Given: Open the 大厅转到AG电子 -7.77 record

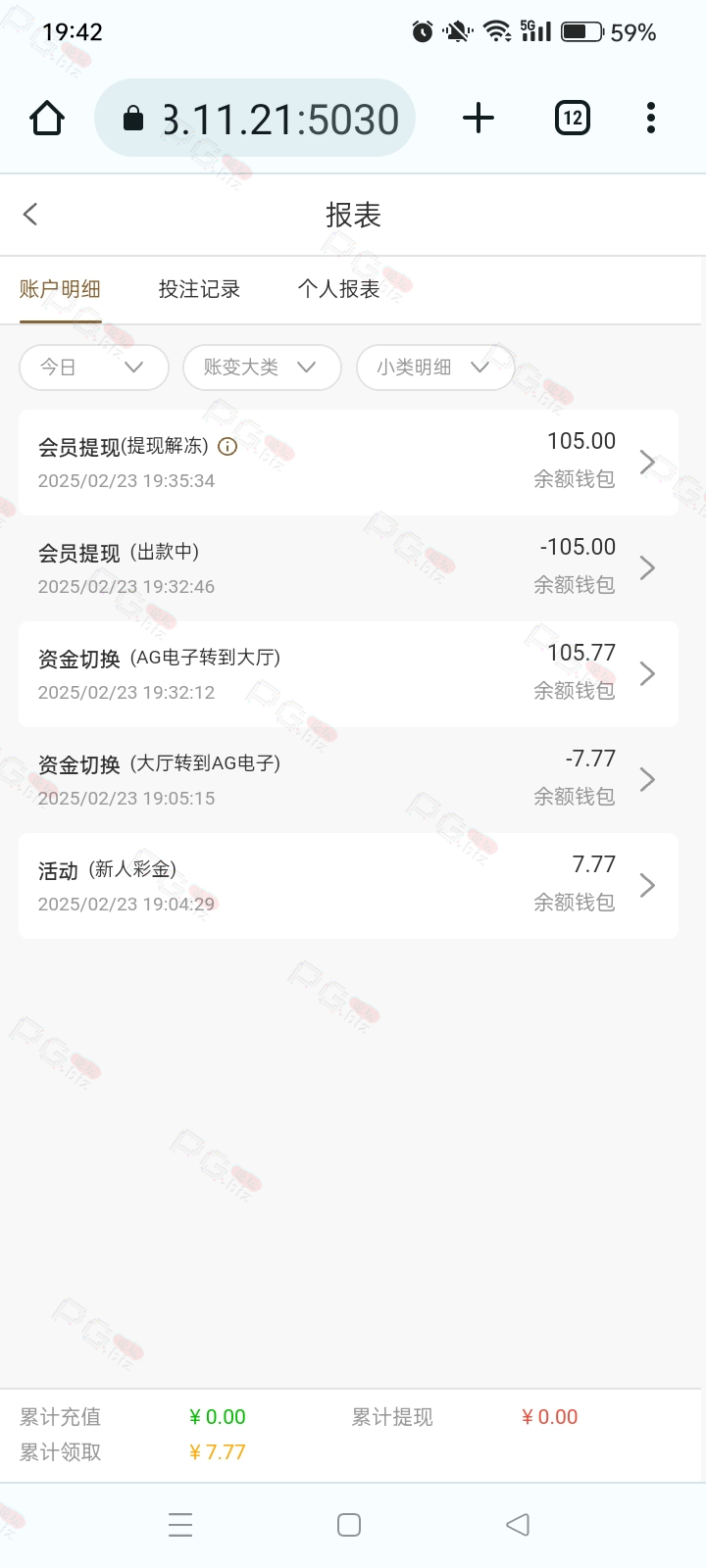Looking at the screenshot, I should (x=348, y=780).
